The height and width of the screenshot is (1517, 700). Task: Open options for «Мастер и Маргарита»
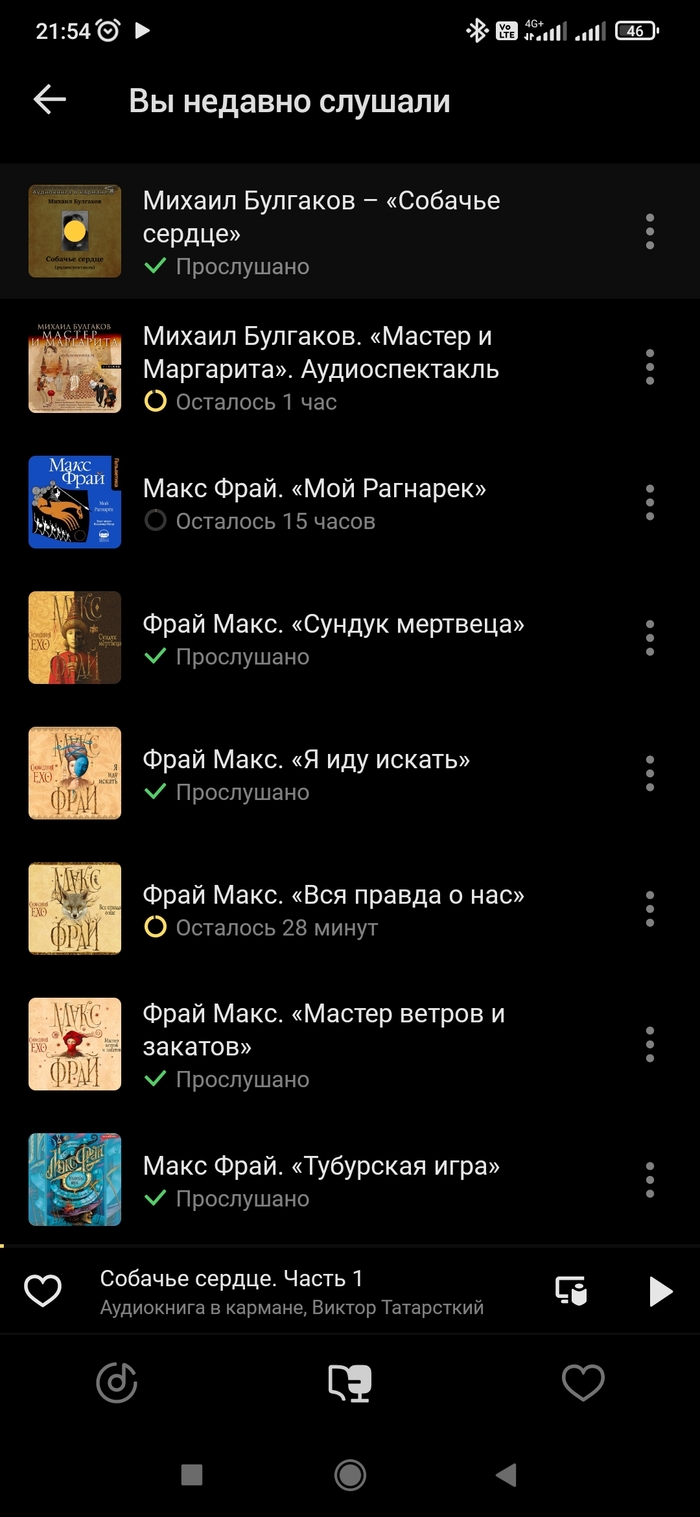coord(649,367)
